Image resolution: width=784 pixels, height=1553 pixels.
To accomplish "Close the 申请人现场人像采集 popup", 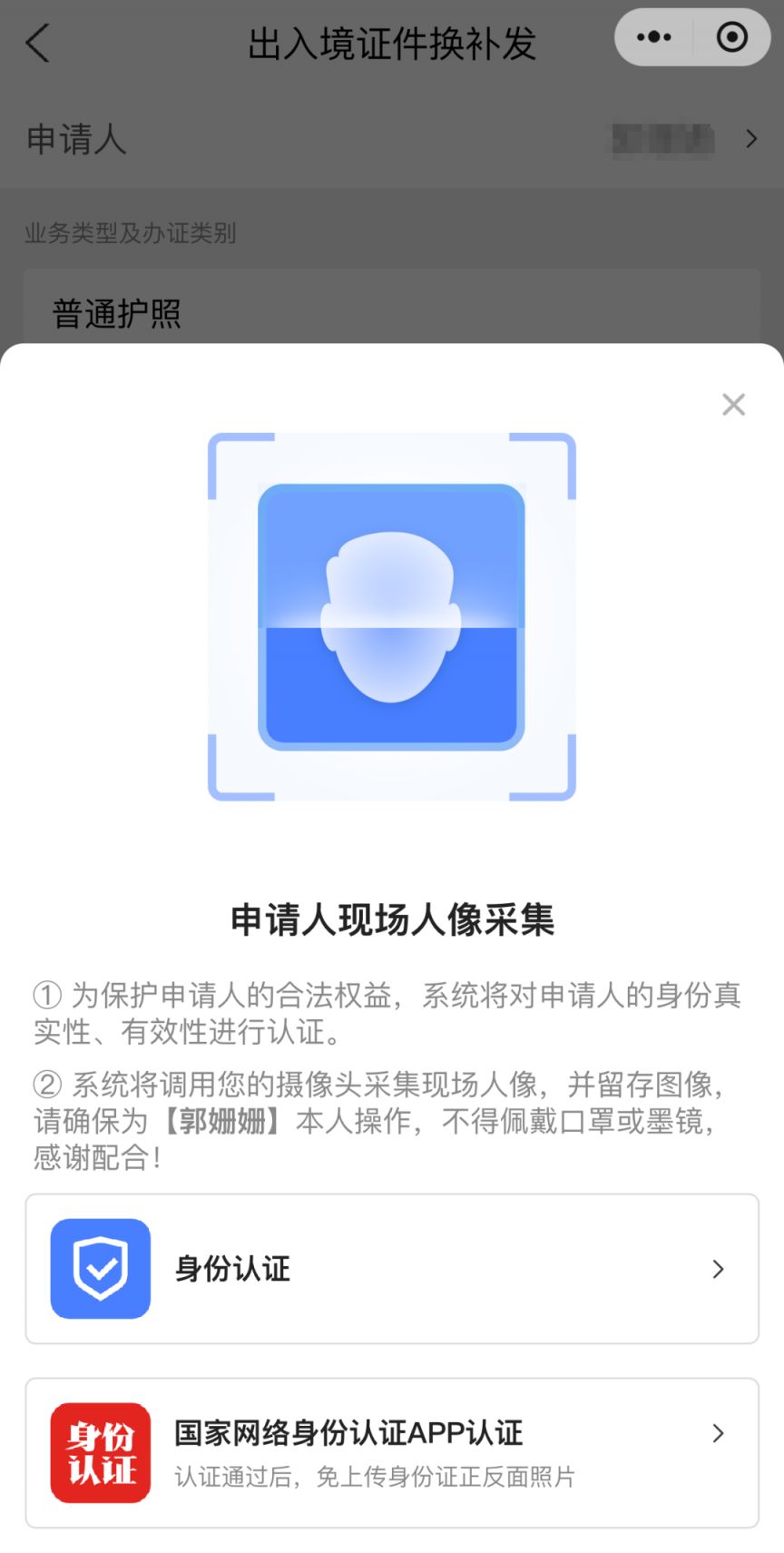I will 733,405.
